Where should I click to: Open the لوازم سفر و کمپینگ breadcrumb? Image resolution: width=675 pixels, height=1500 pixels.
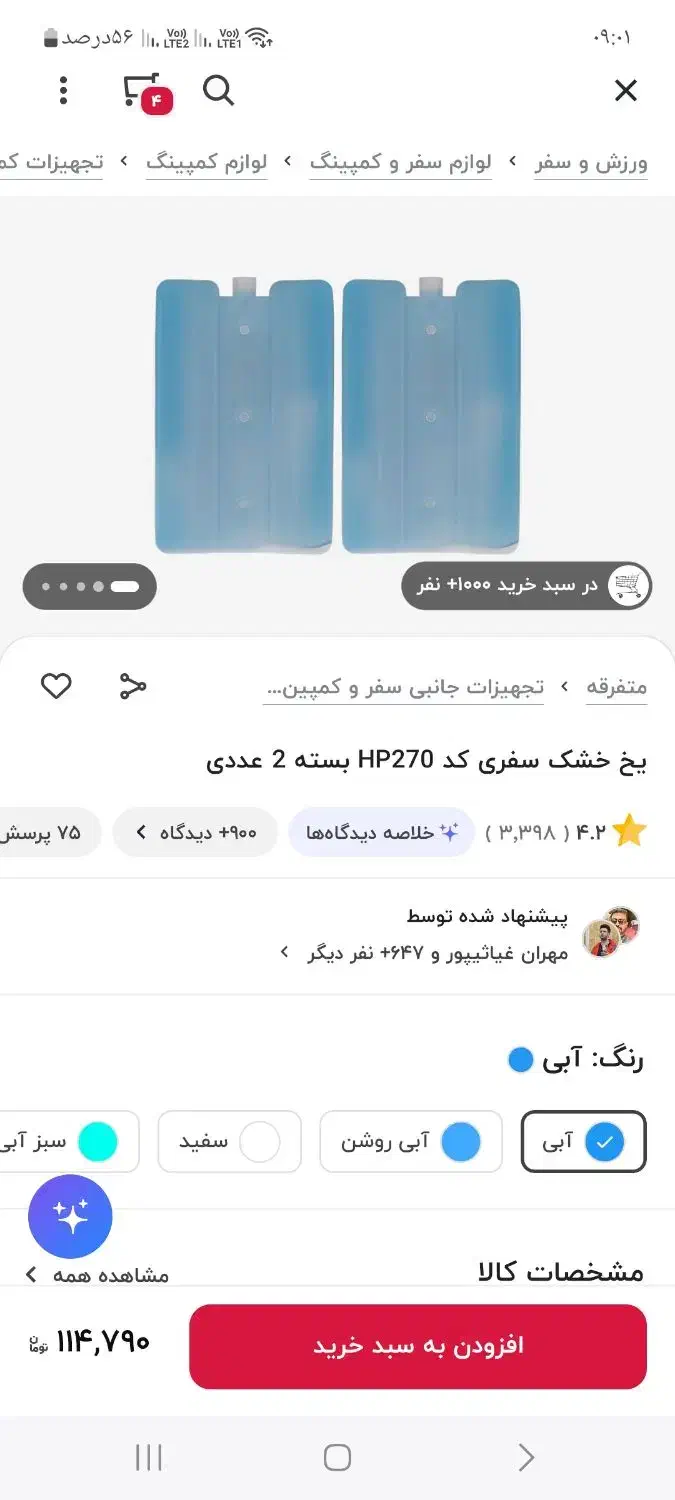tap(400, 163)
